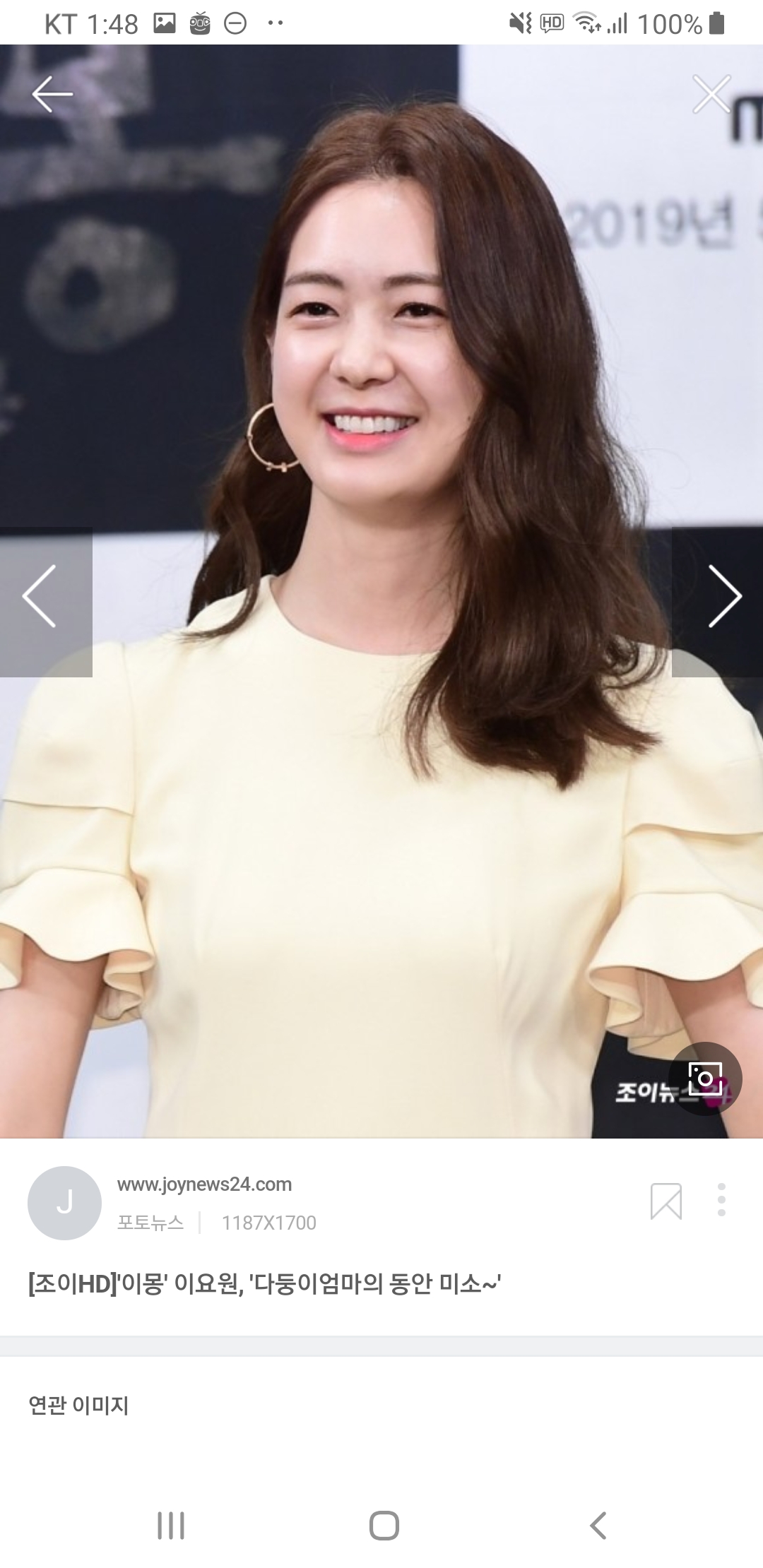Close the image viewer
Screen dimensions: 763x1568
711,94
